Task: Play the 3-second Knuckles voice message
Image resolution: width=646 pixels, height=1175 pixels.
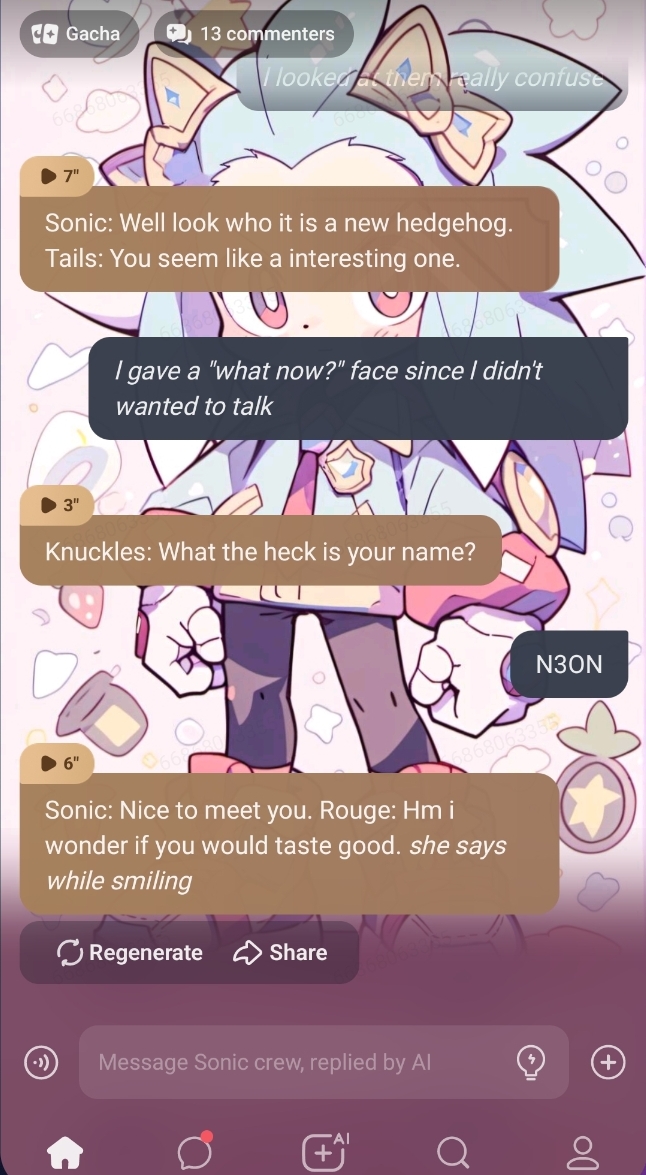Action: coord(58,505)
